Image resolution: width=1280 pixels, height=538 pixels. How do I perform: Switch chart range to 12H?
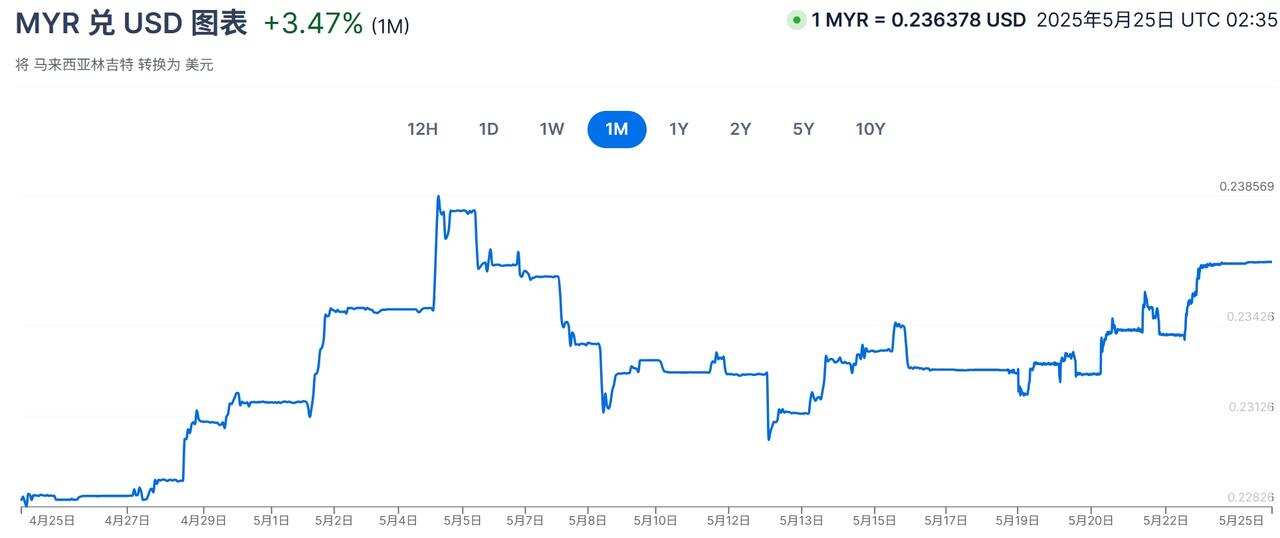[x=422, y=129]
